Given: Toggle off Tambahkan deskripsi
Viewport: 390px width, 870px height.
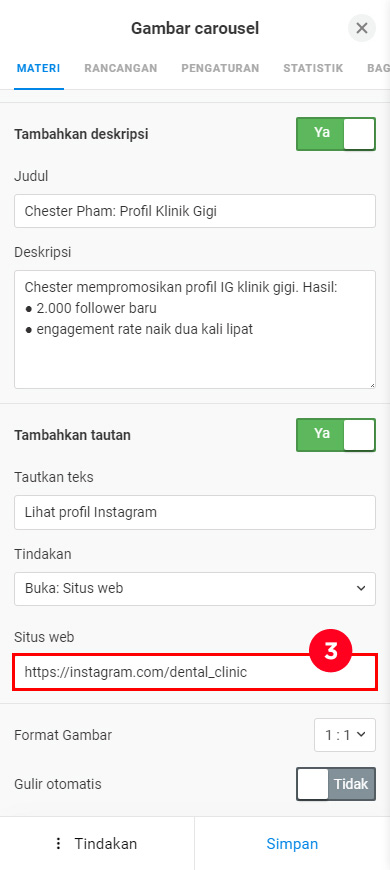Looking at the screenshot, I should click(x=336, y=134).
